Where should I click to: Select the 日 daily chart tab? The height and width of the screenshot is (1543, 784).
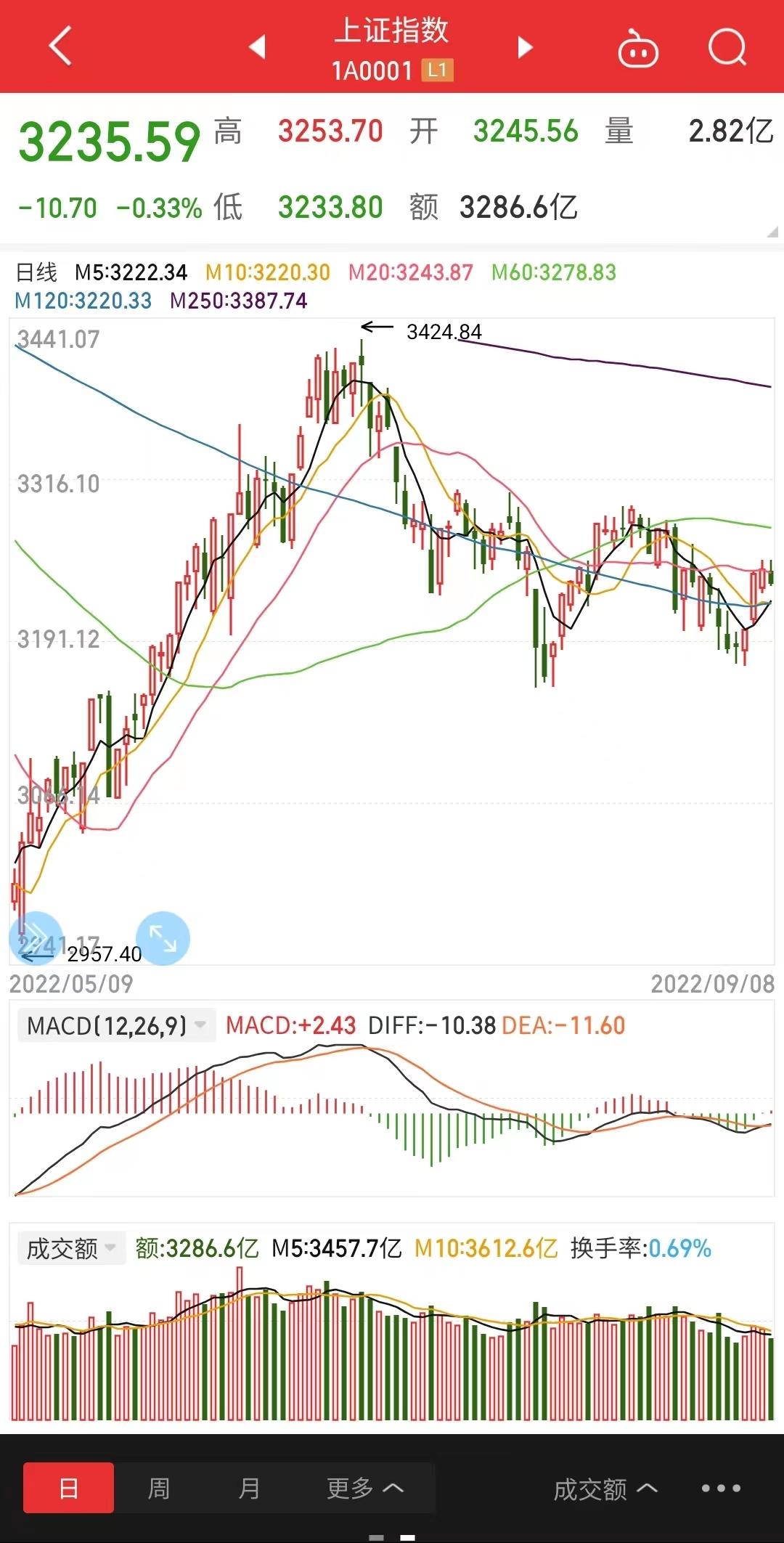(68, 1488)
